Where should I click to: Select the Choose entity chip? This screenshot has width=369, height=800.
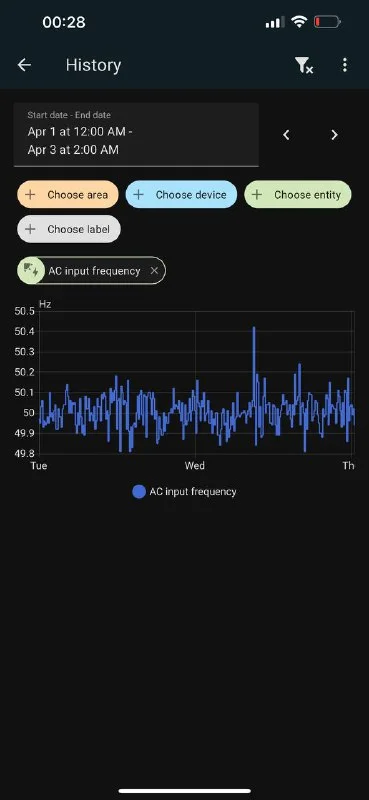pyautogui.click(x=298, y=194)
